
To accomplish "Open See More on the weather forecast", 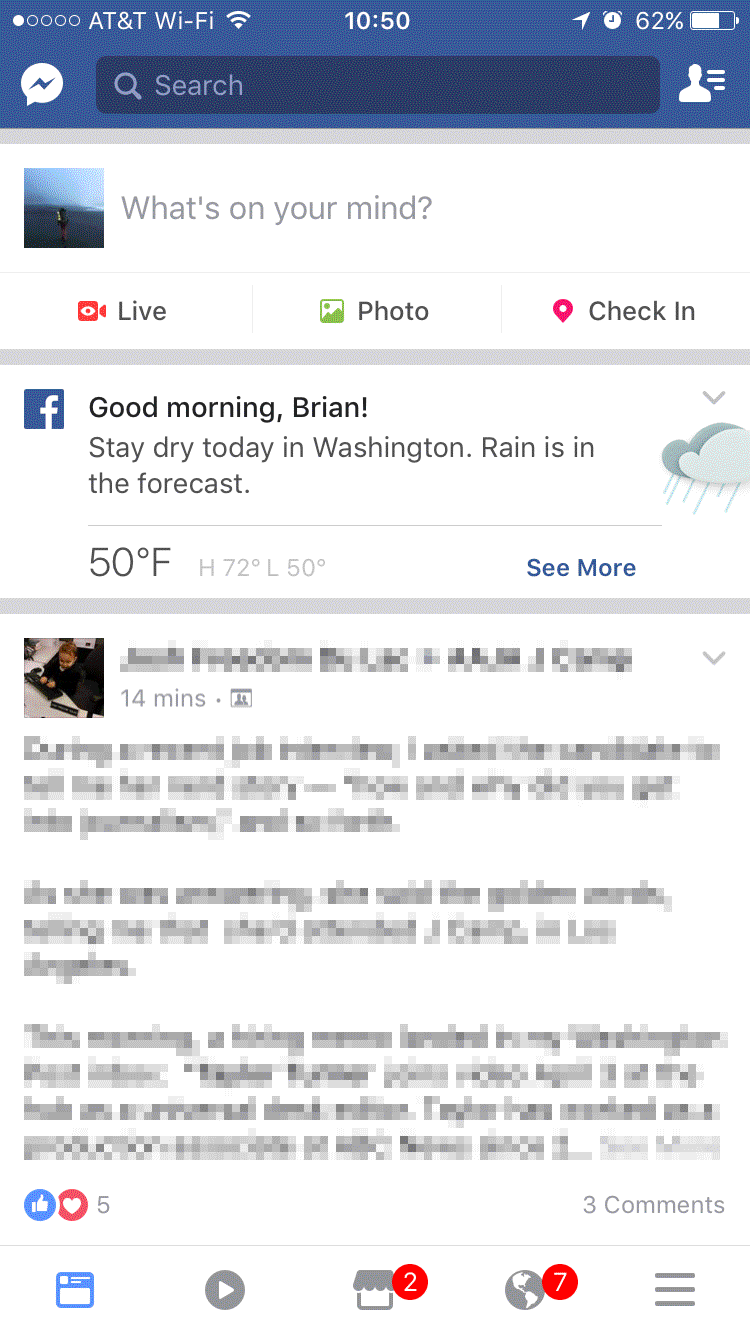I will coord(581,568).
